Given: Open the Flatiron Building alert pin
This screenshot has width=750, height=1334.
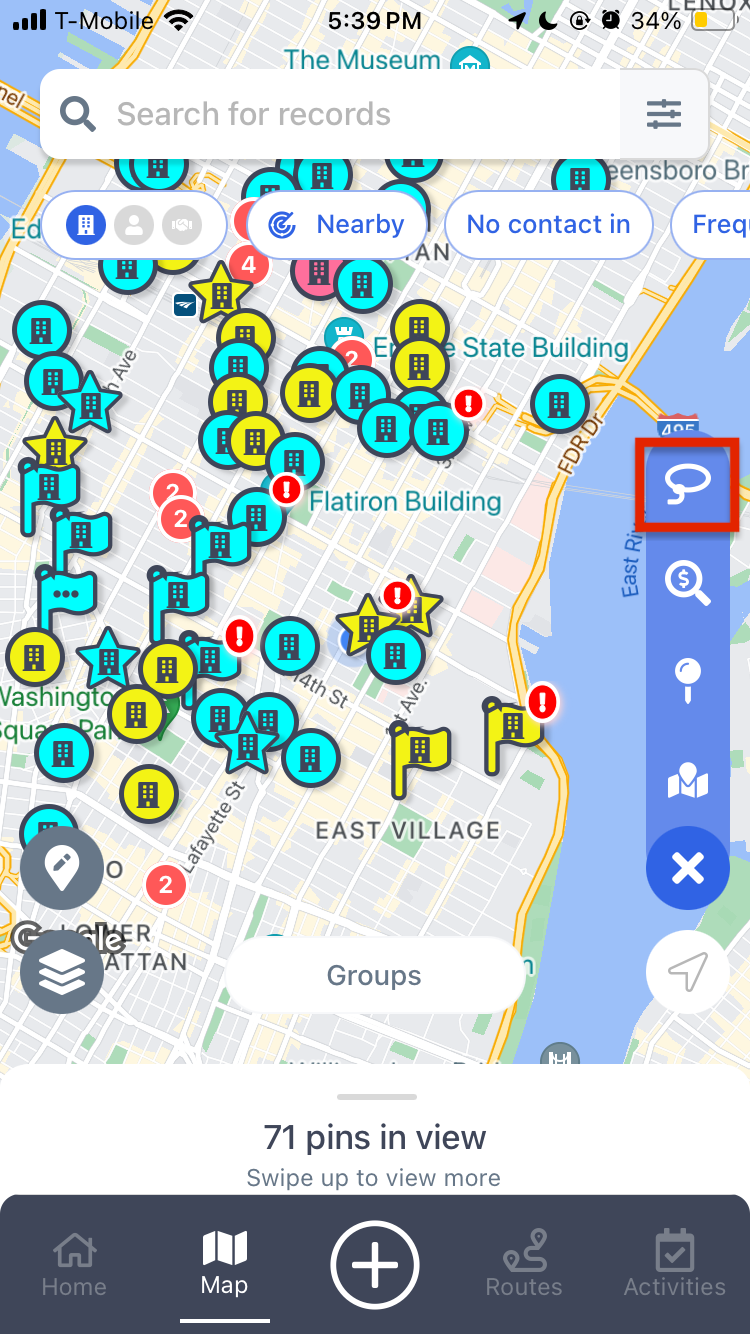Looking at the screenshot, I should click(287, 489).
